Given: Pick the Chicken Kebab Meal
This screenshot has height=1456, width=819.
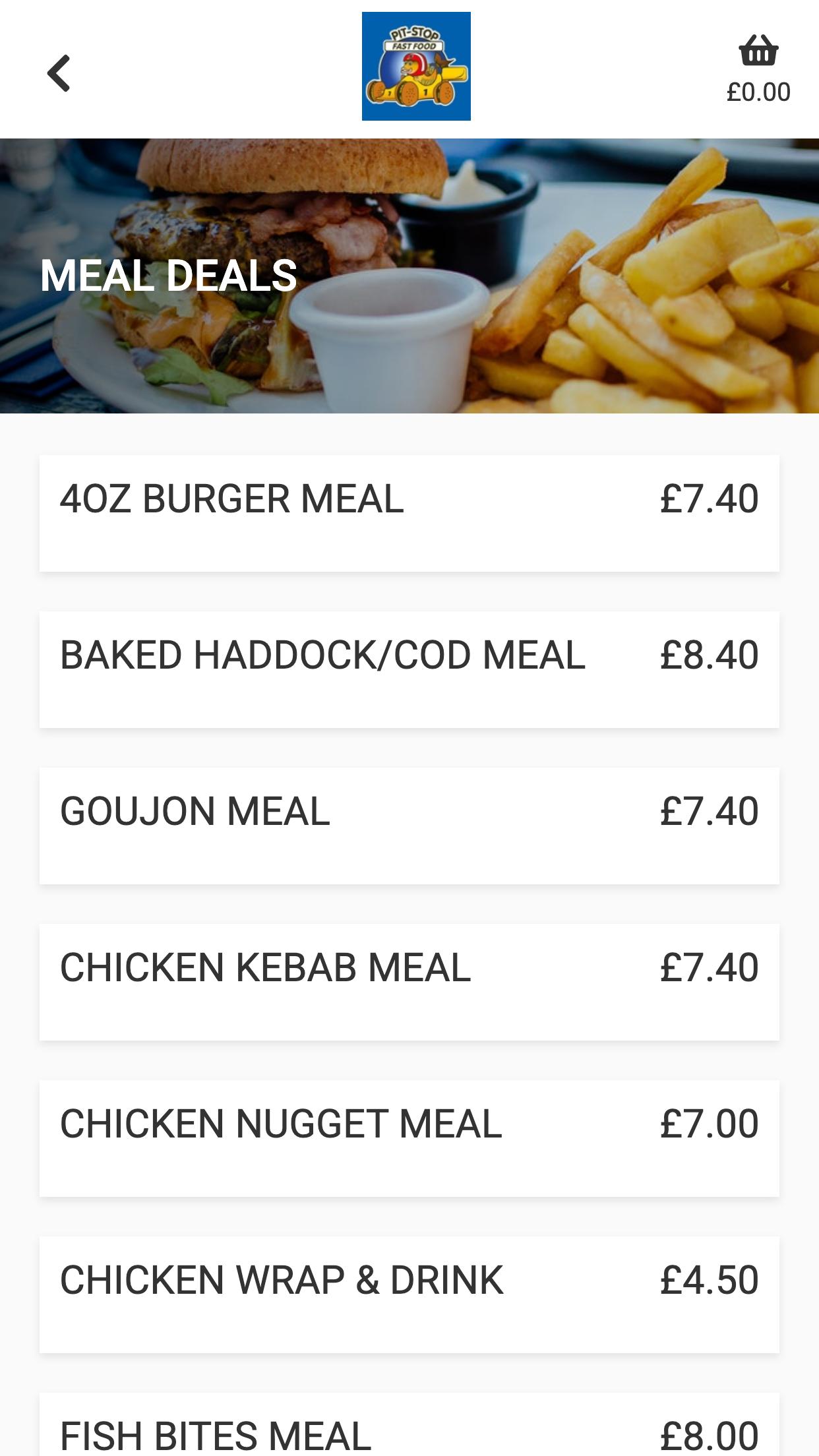Looking at the screenshot, I should (409, 982).
